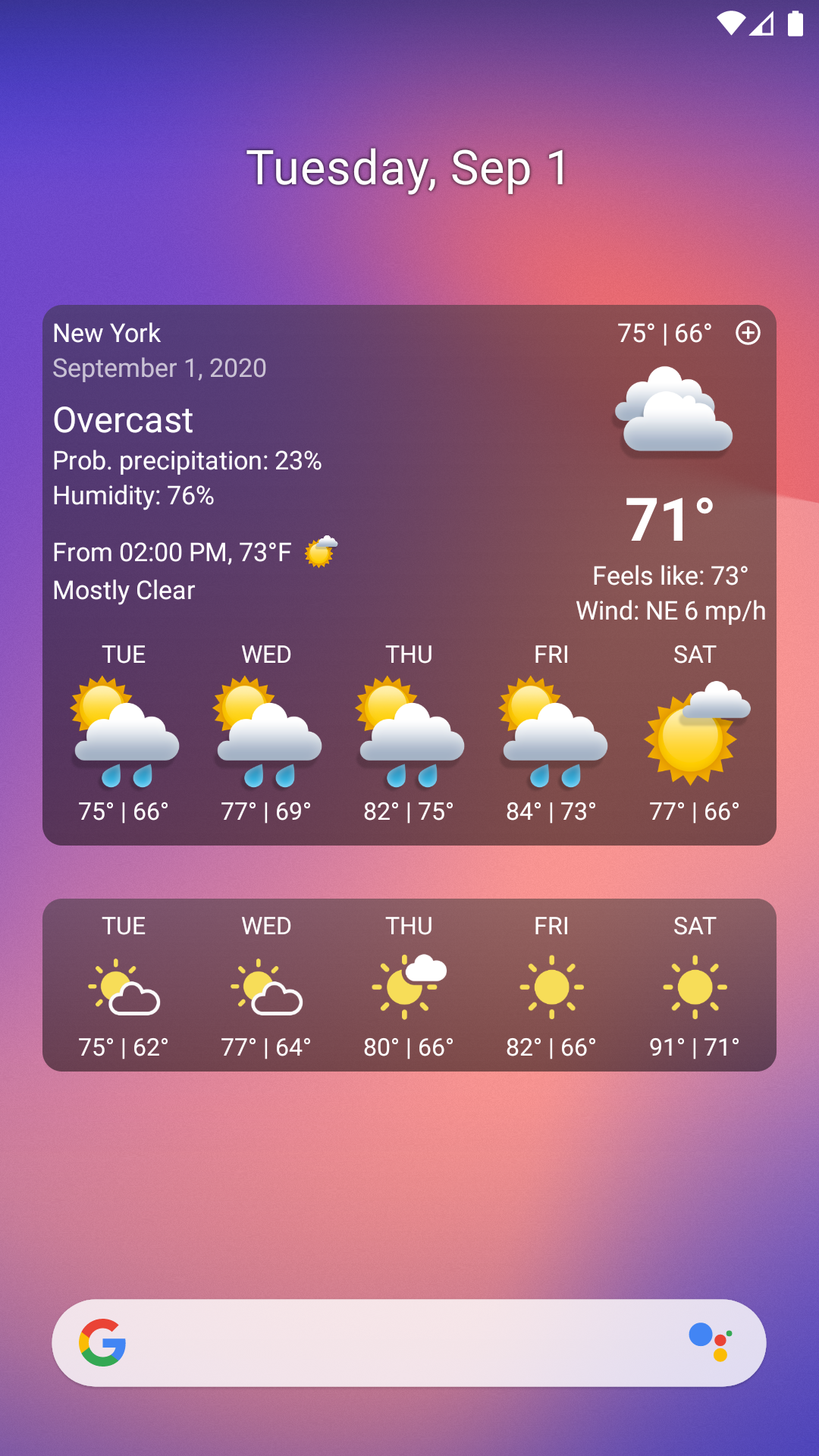The width and height of the screenshot is (819, 1456).
Task: Open the five-day forecast widget
Action: point(409,984)
